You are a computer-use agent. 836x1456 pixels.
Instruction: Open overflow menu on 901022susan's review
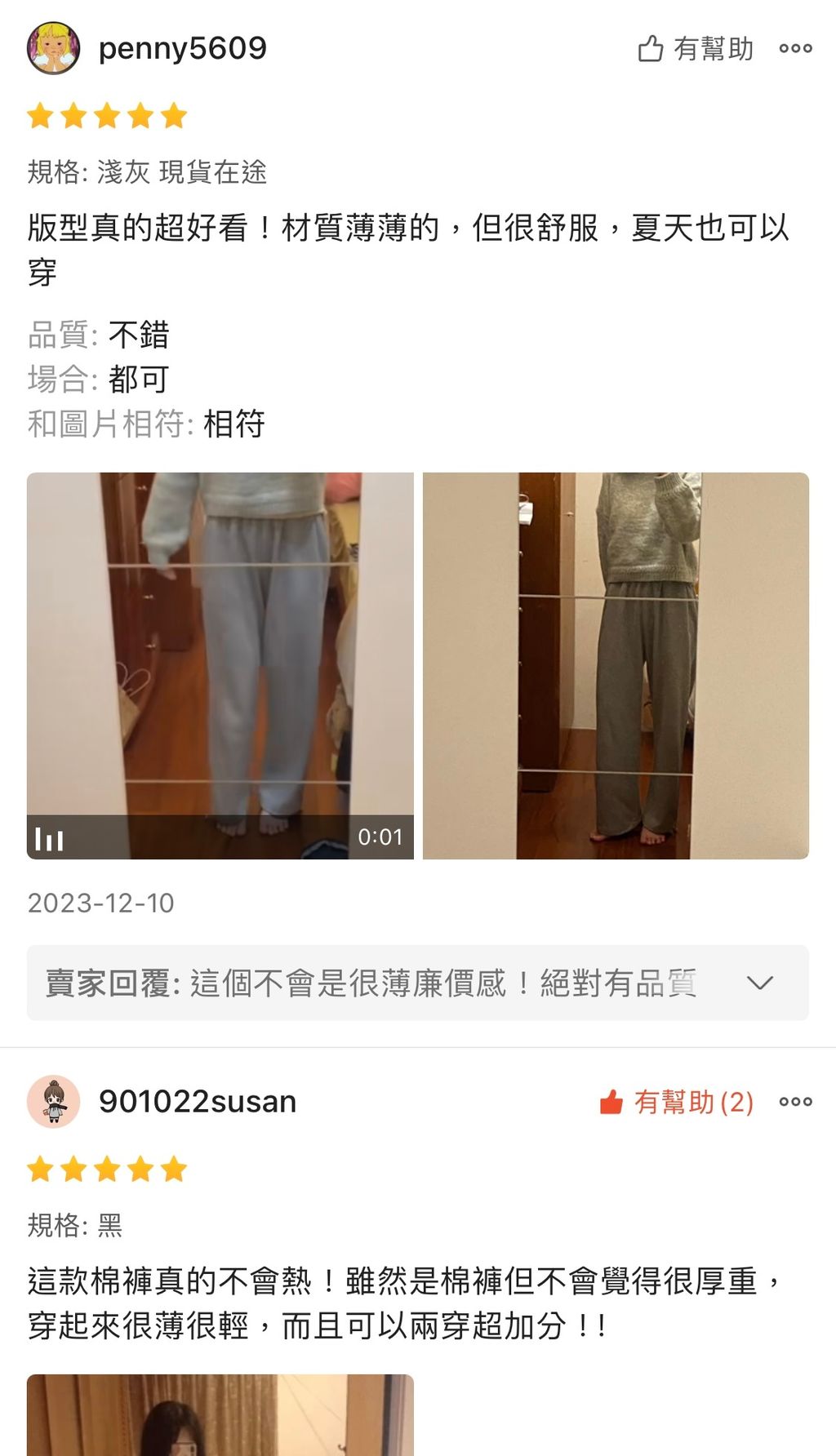(795, 1102)
